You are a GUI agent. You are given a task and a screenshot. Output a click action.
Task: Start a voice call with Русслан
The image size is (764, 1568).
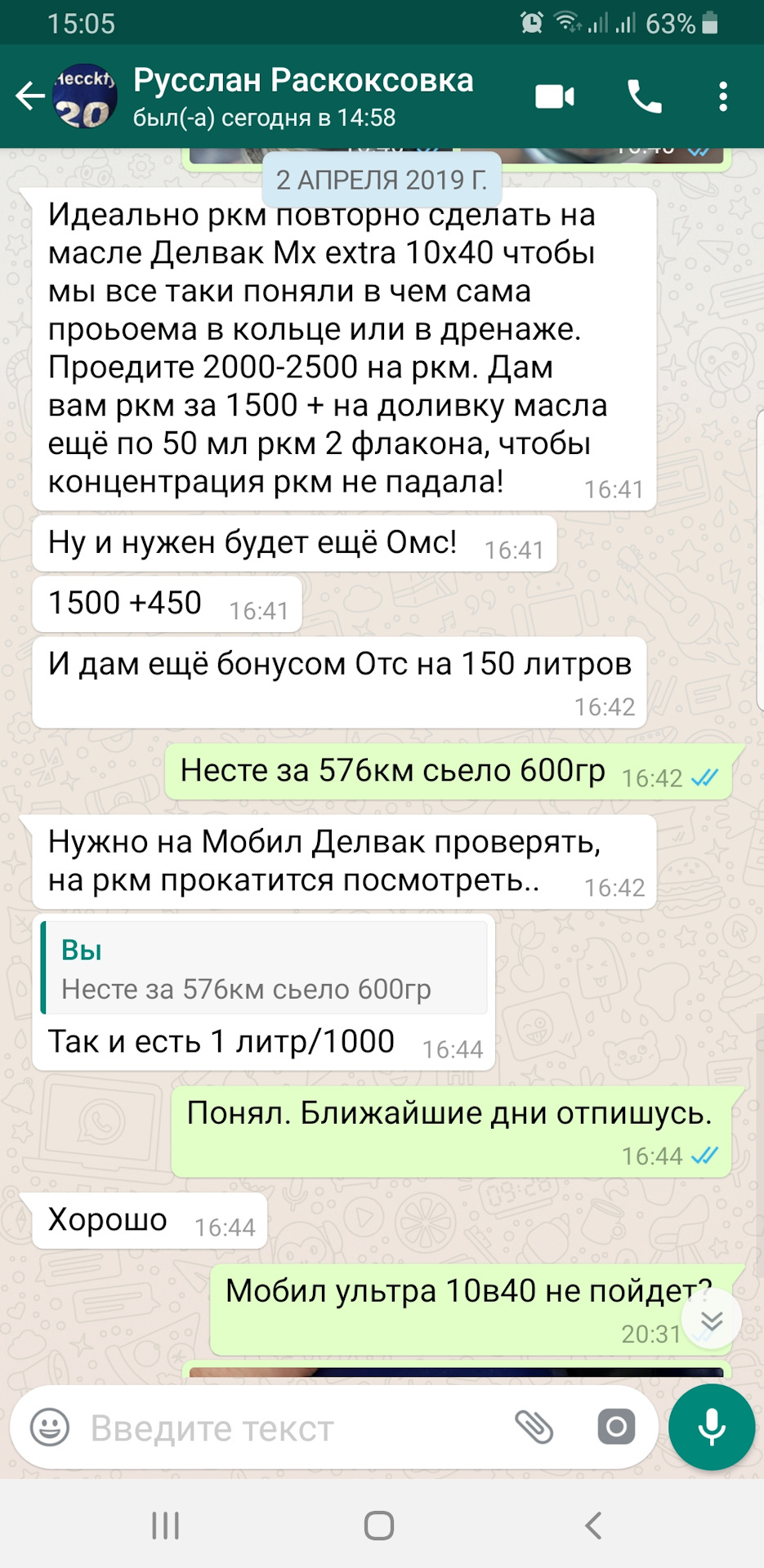[644, 96]
